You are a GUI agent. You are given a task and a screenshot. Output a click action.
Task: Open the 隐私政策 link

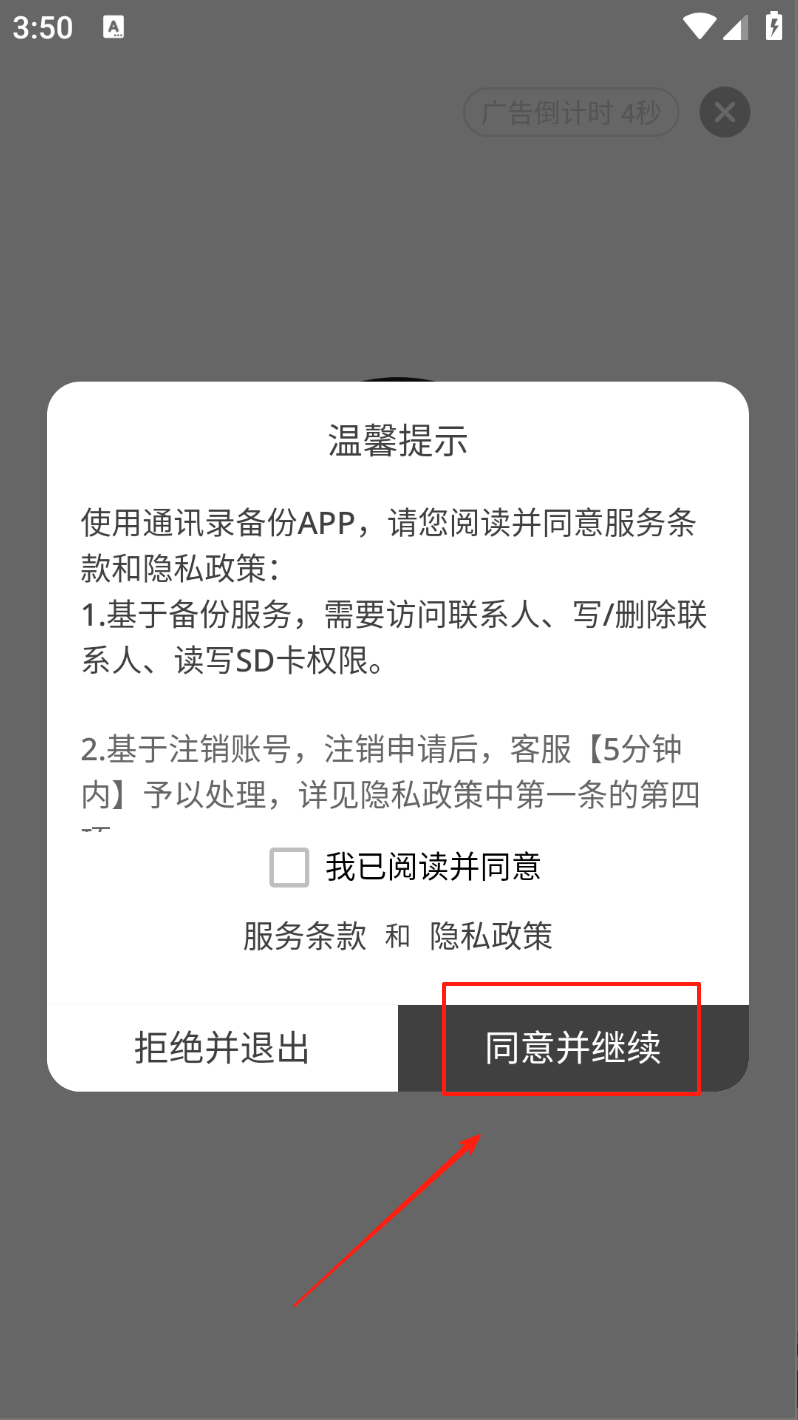coord(491,936)
